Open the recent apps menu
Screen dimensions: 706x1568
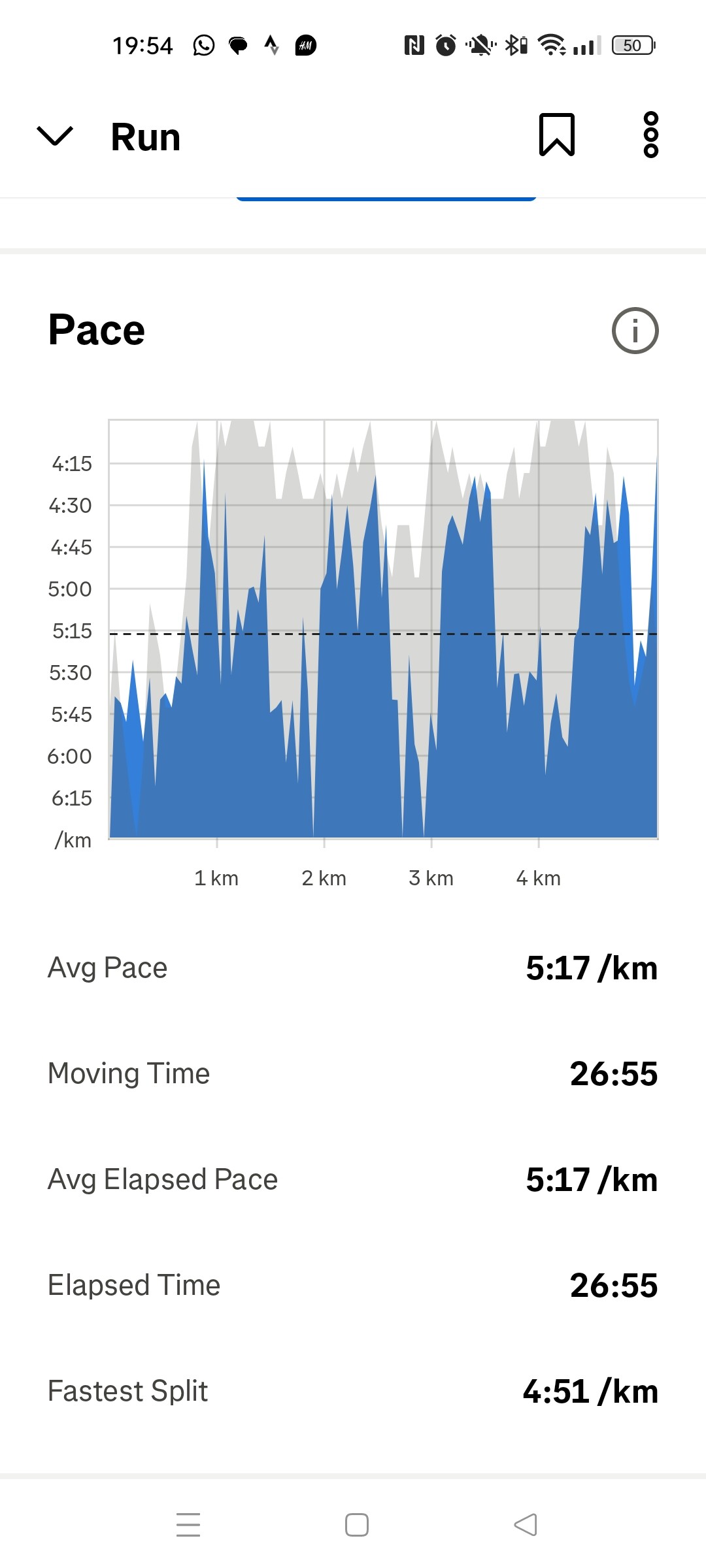(x=188, y=1525)
